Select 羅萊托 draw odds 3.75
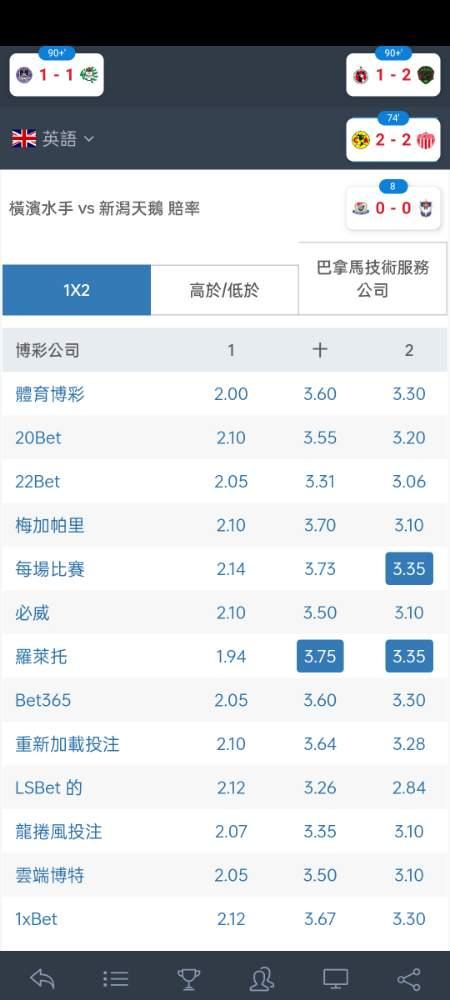450x1000 pixels. pyautogui.click(x=320, y=656)
